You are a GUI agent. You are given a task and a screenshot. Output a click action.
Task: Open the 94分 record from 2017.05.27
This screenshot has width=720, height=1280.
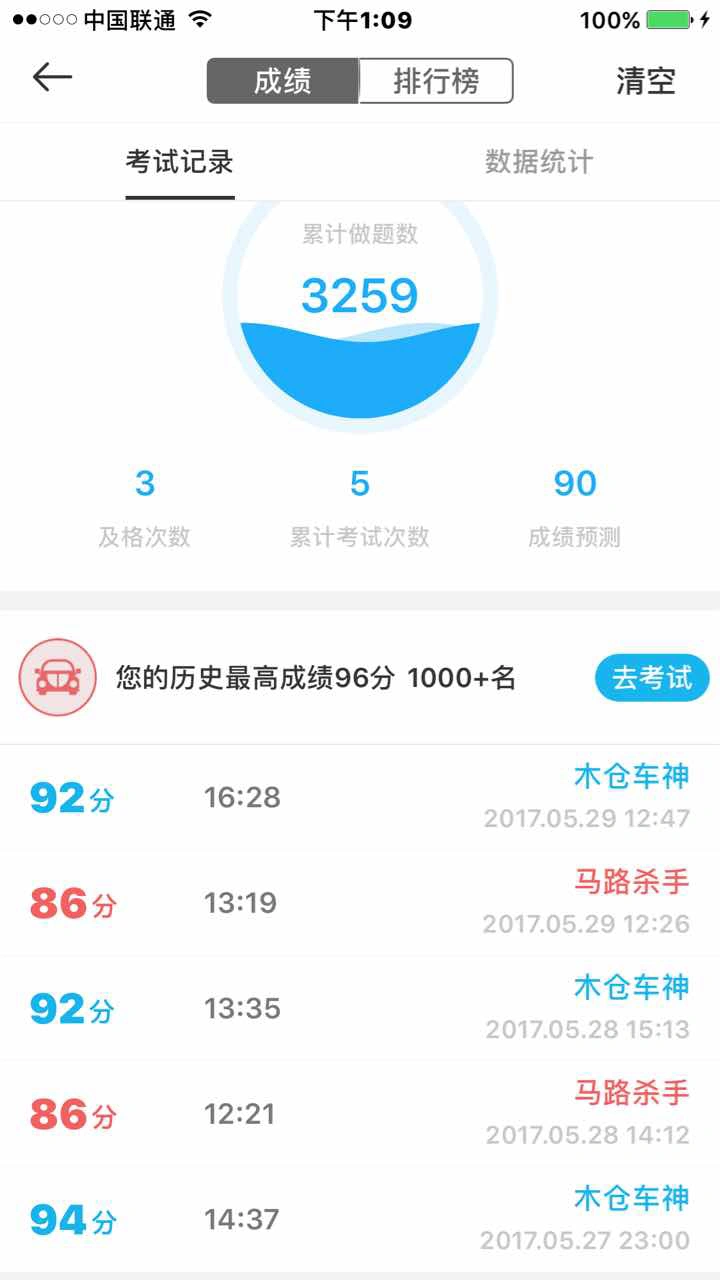pyautogui.click(x=360, y=1219)
